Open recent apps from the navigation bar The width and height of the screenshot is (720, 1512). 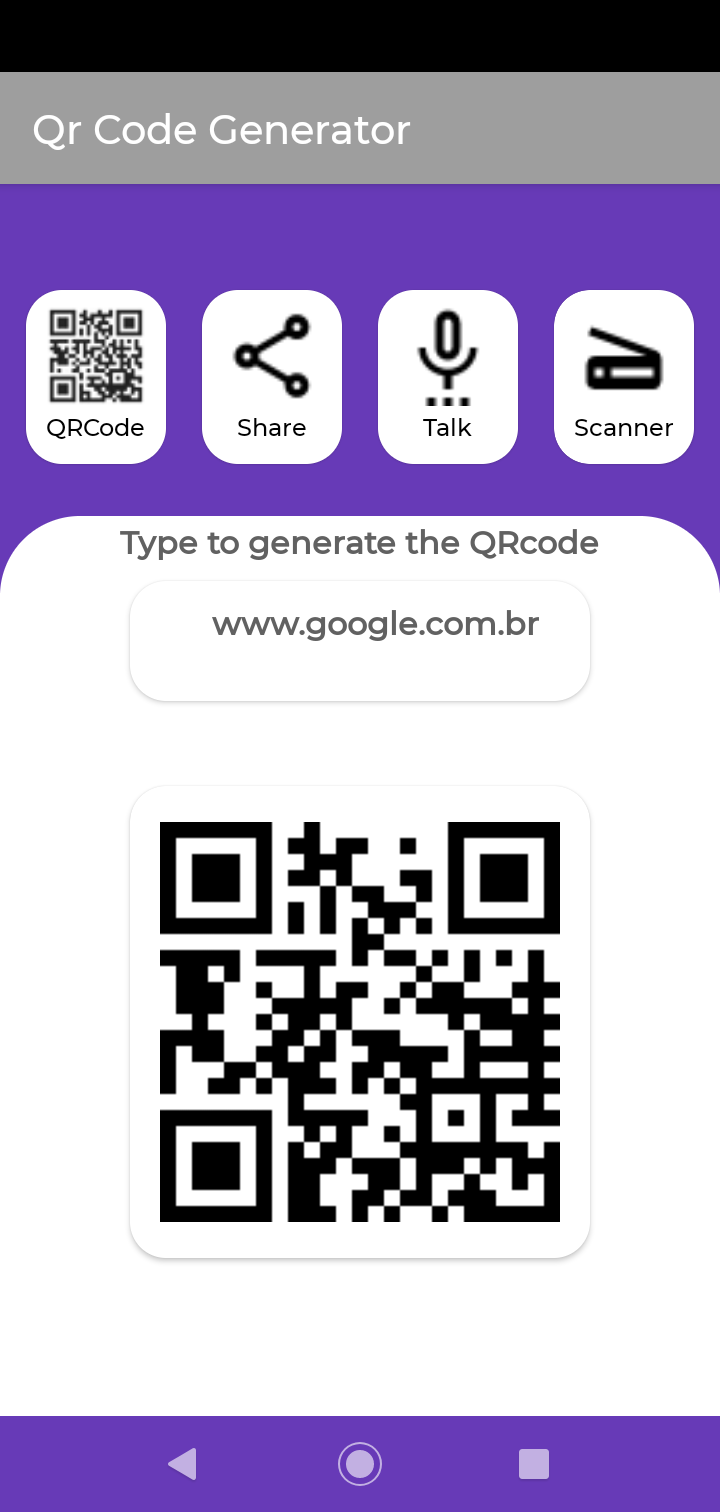tap(534, 1464)
